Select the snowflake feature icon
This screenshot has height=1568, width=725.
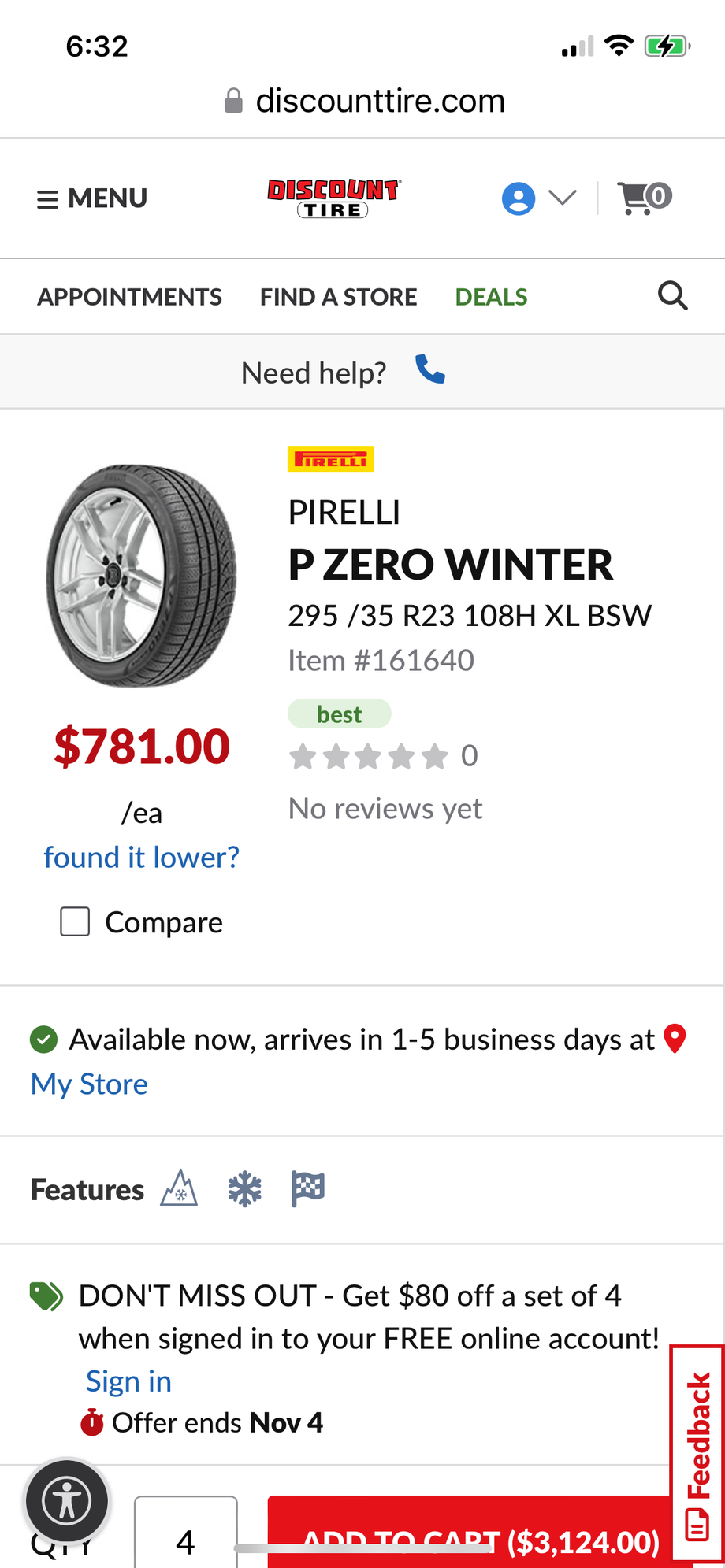tap(244, 1188)
